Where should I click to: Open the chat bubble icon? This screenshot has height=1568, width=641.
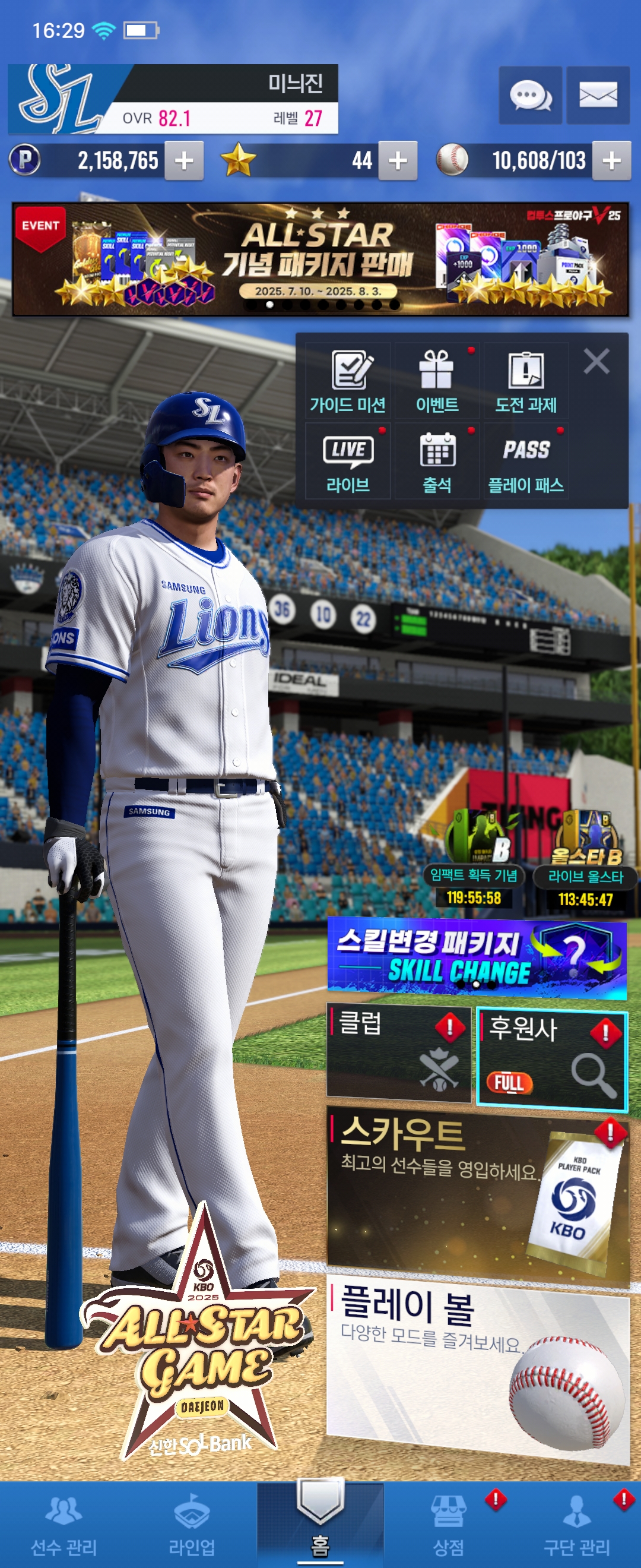pyautogui.click(x=529, y=96)
